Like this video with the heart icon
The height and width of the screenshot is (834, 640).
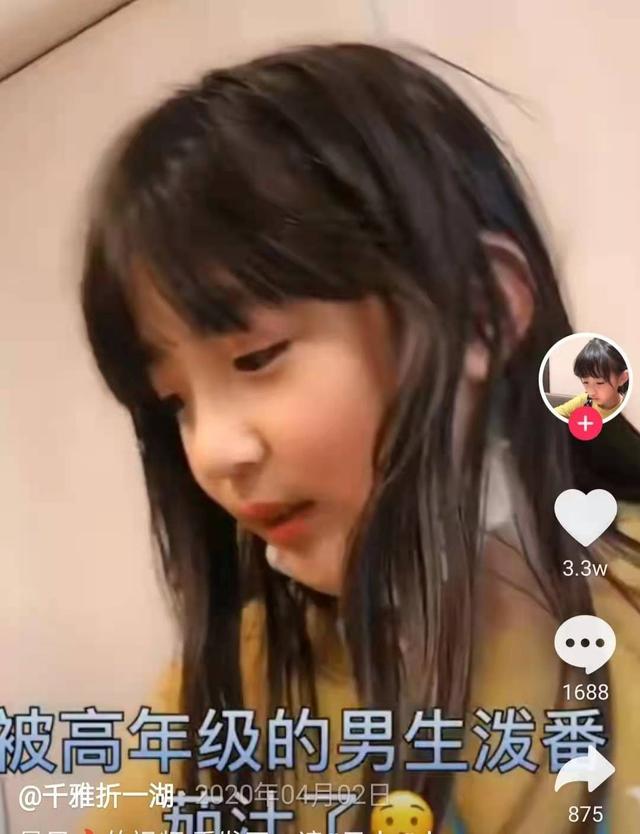(x=586, y=517)
